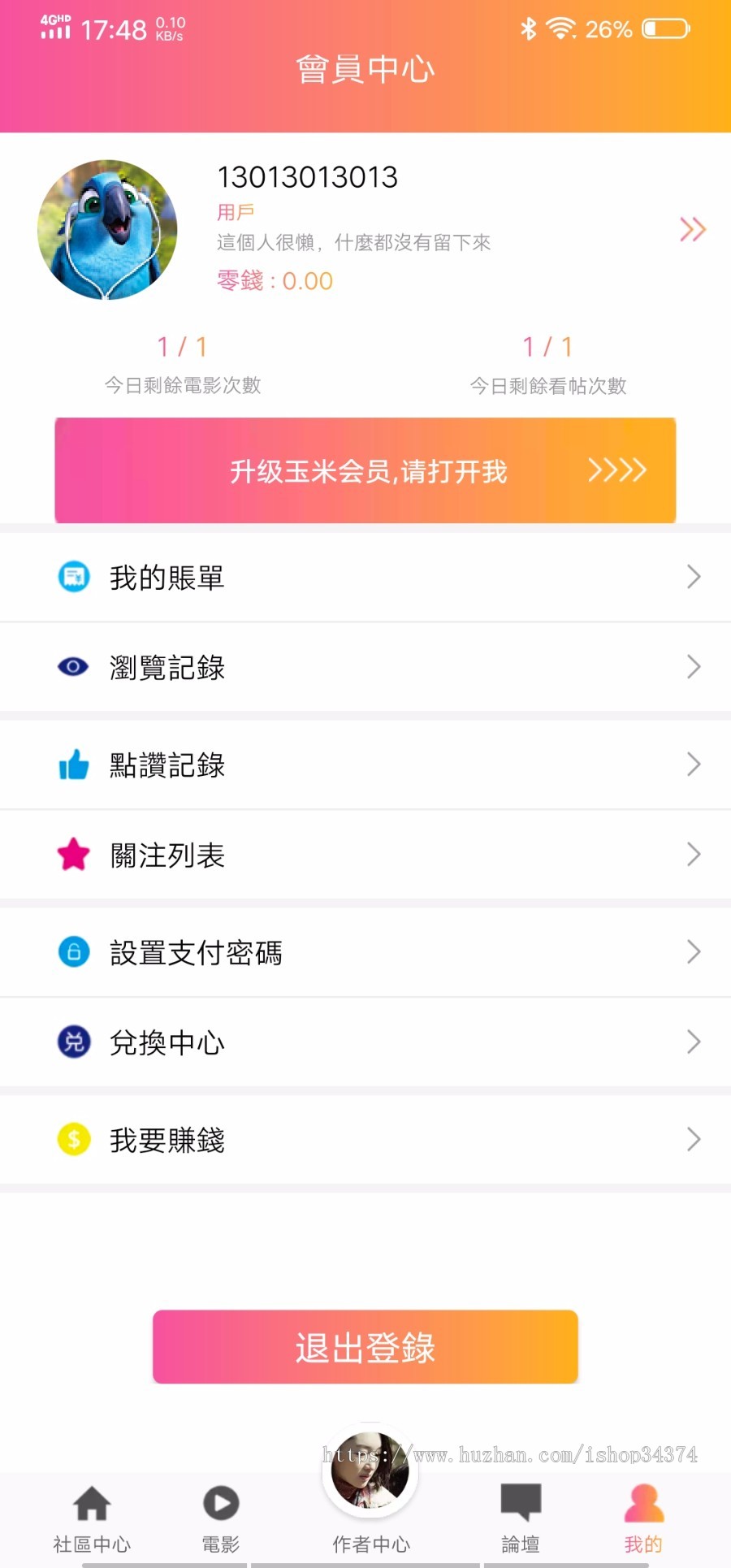Open 瀏覽記錄 via its right chevron
The width and height of the screenshot is (731, 1568).
[x=694, y=666]
